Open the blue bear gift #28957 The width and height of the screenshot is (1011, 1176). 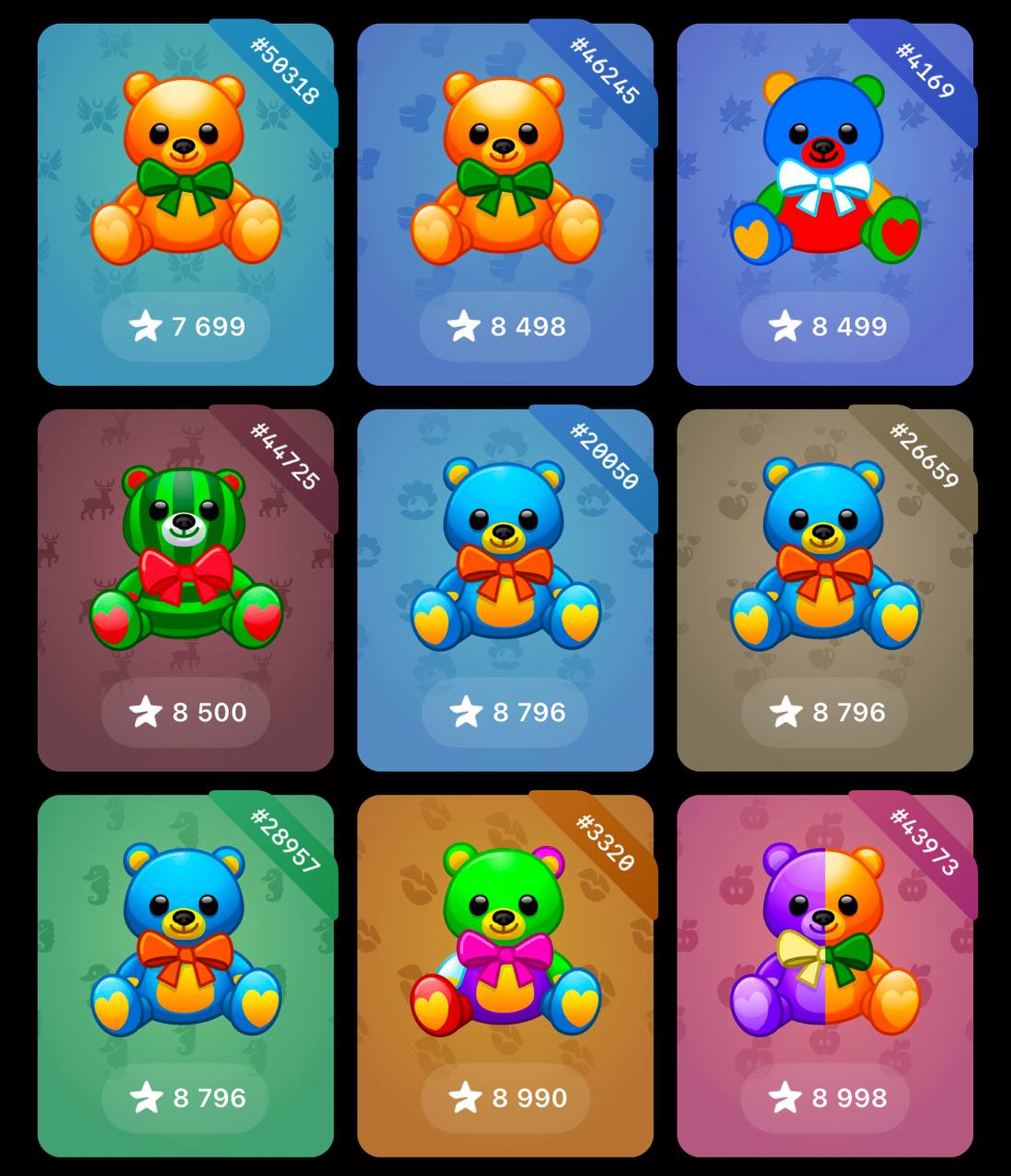(x=185, y=946)
